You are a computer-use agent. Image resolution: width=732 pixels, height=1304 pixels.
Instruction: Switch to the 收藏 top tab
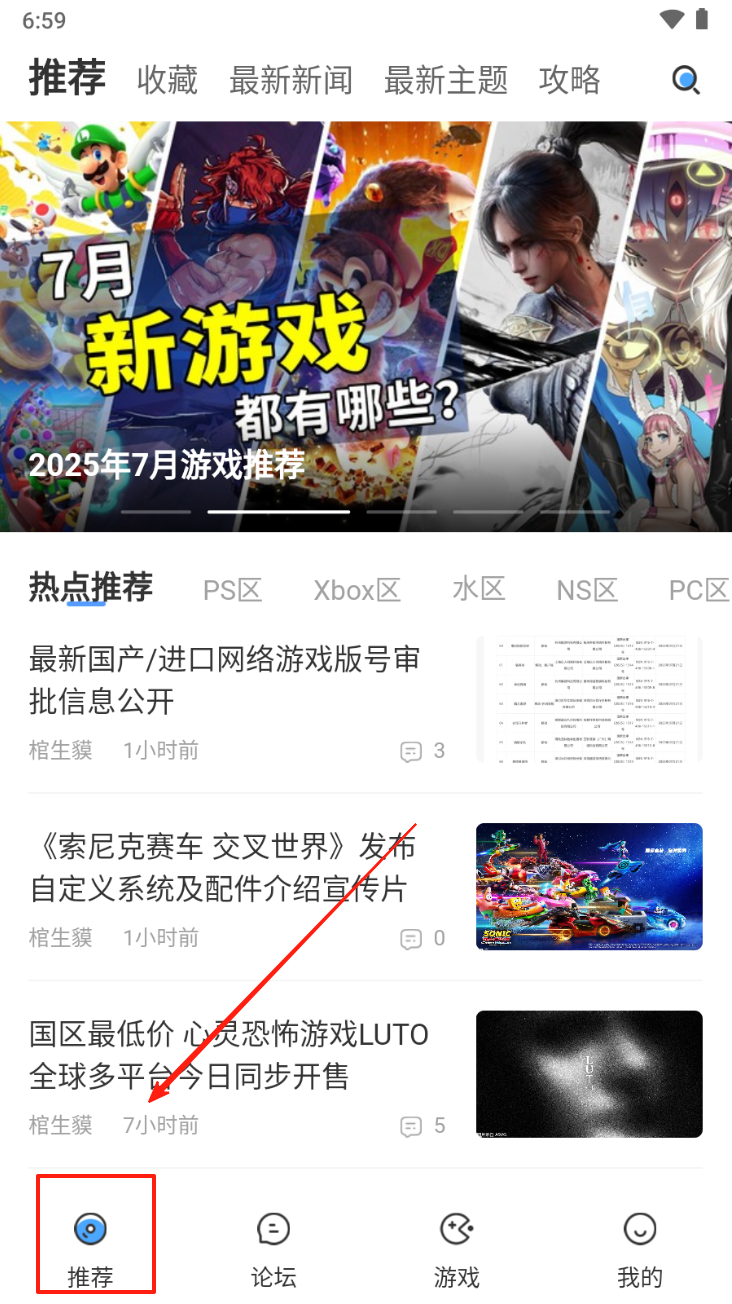(167, 80)
